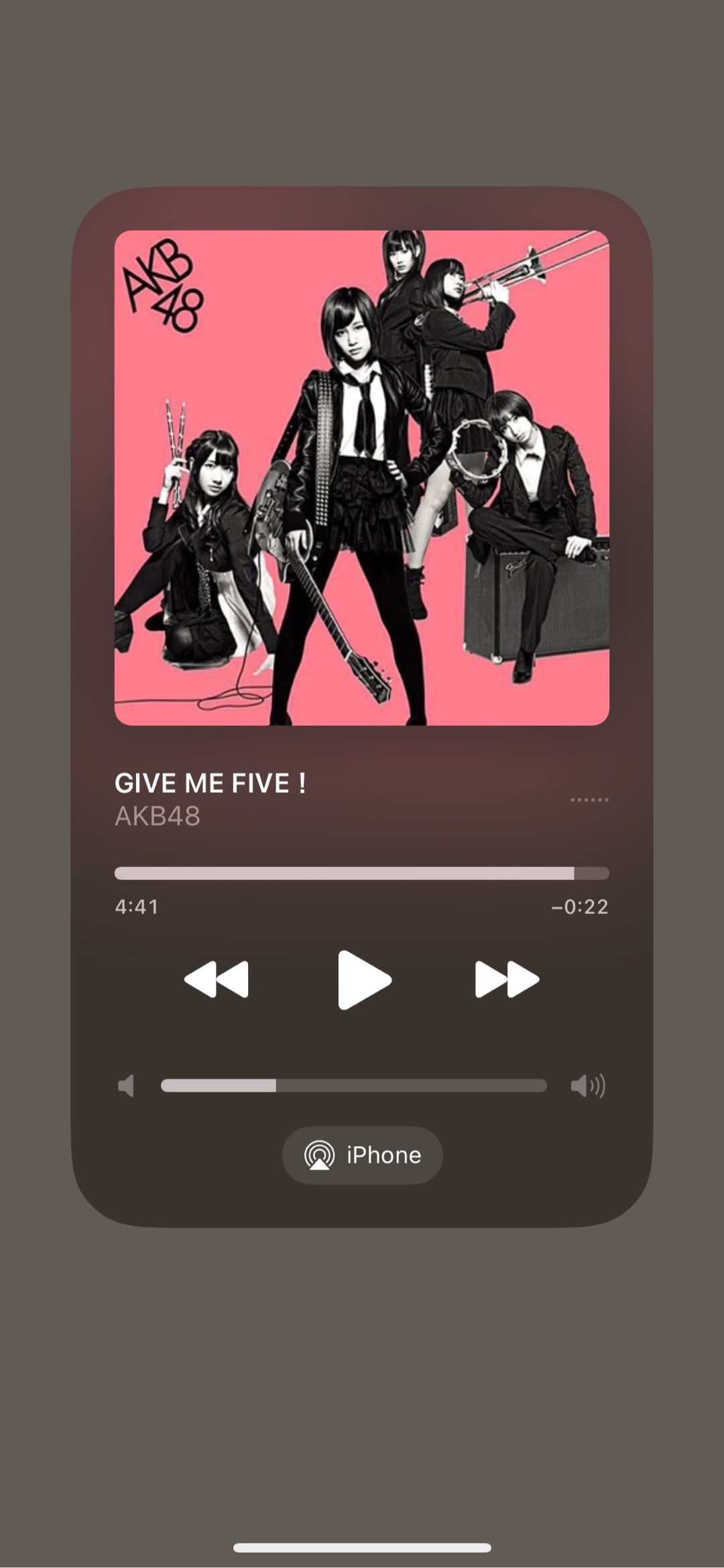The image size is (724, 1568).
Task: Tap the volume slider to adjust volume
Action: (x=354, y=1086)
